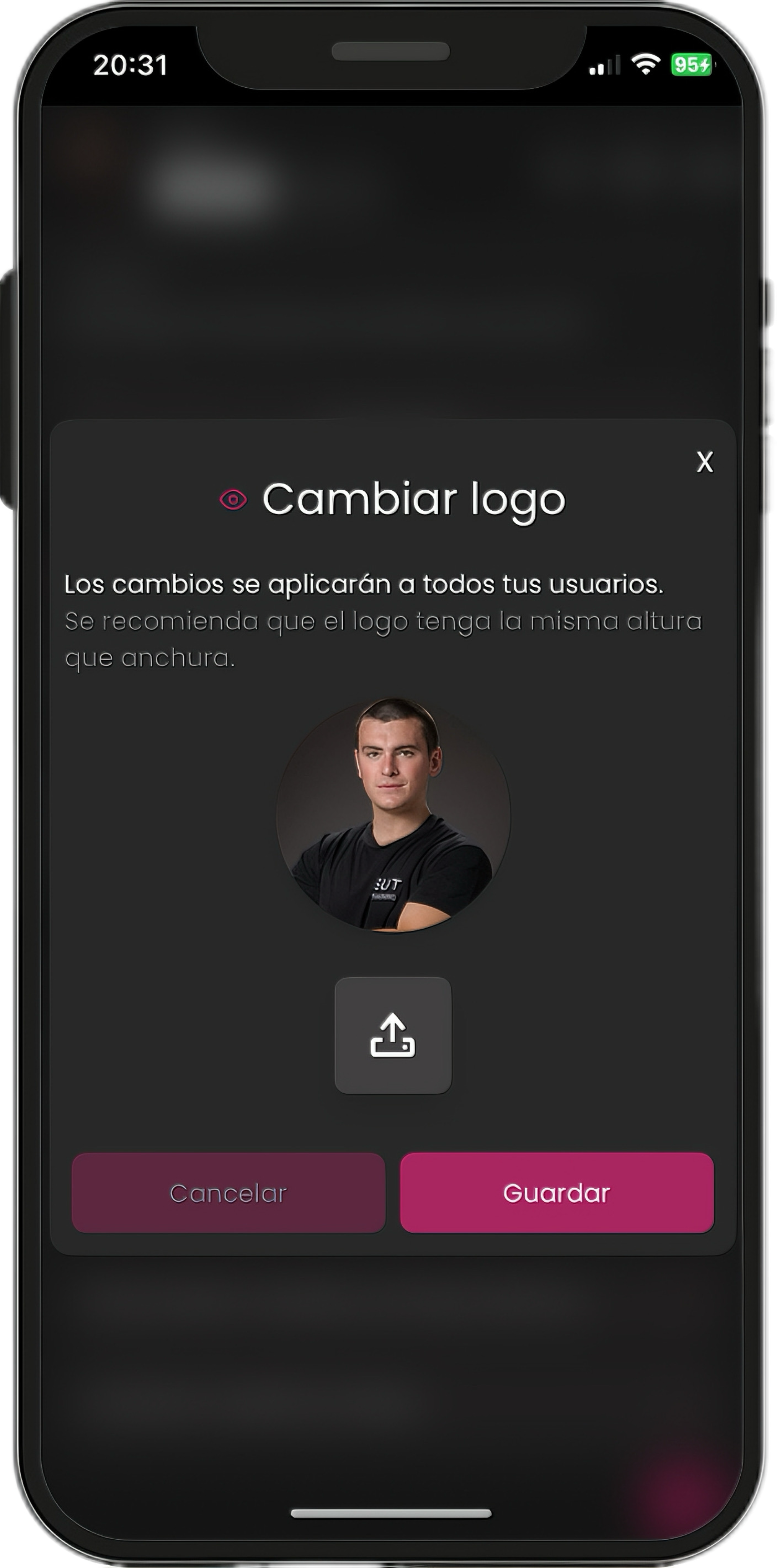The width and height of the screenshot is (777, 1568).
Task: Save the new logo with Guardar
Action: 556,1192
